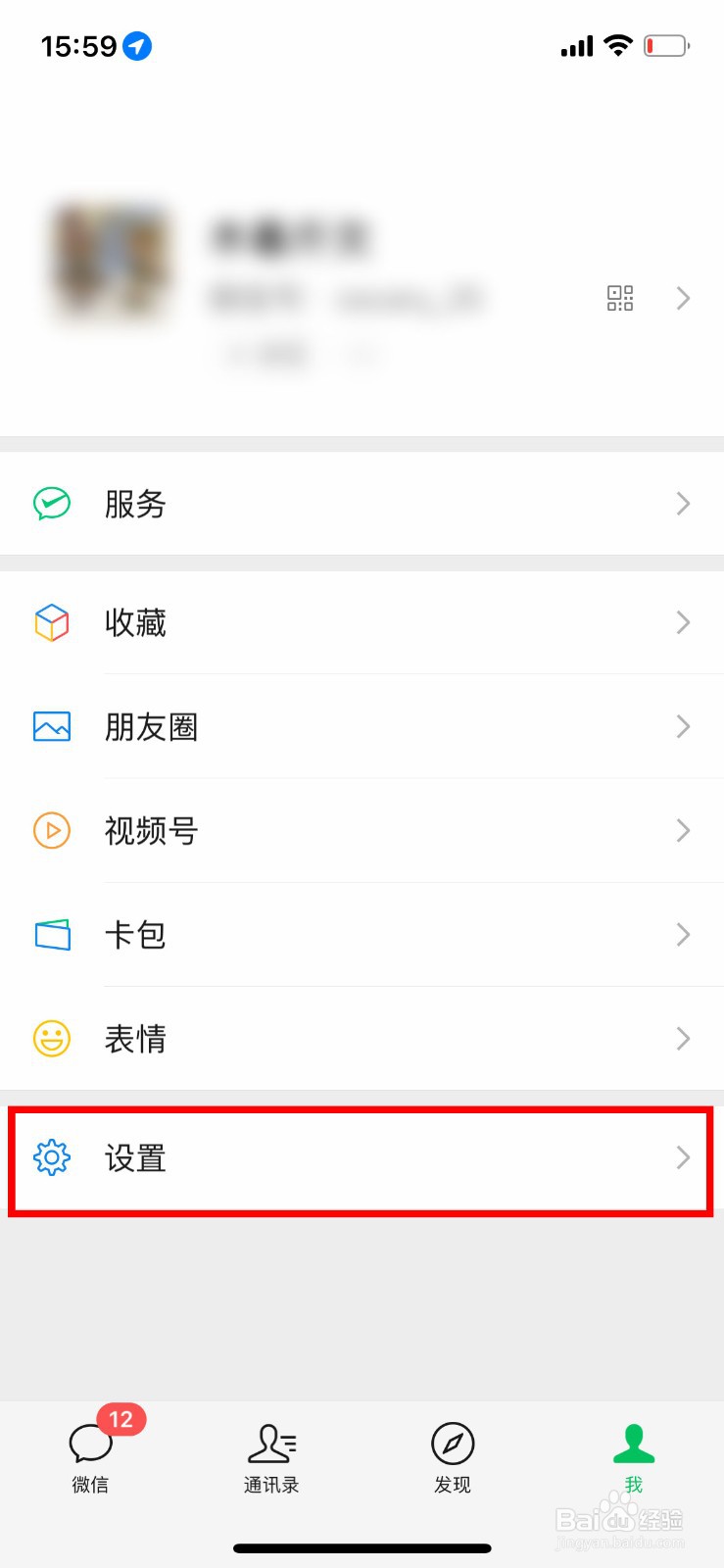Expand profile details via its chevron

[x=683, y=299]
